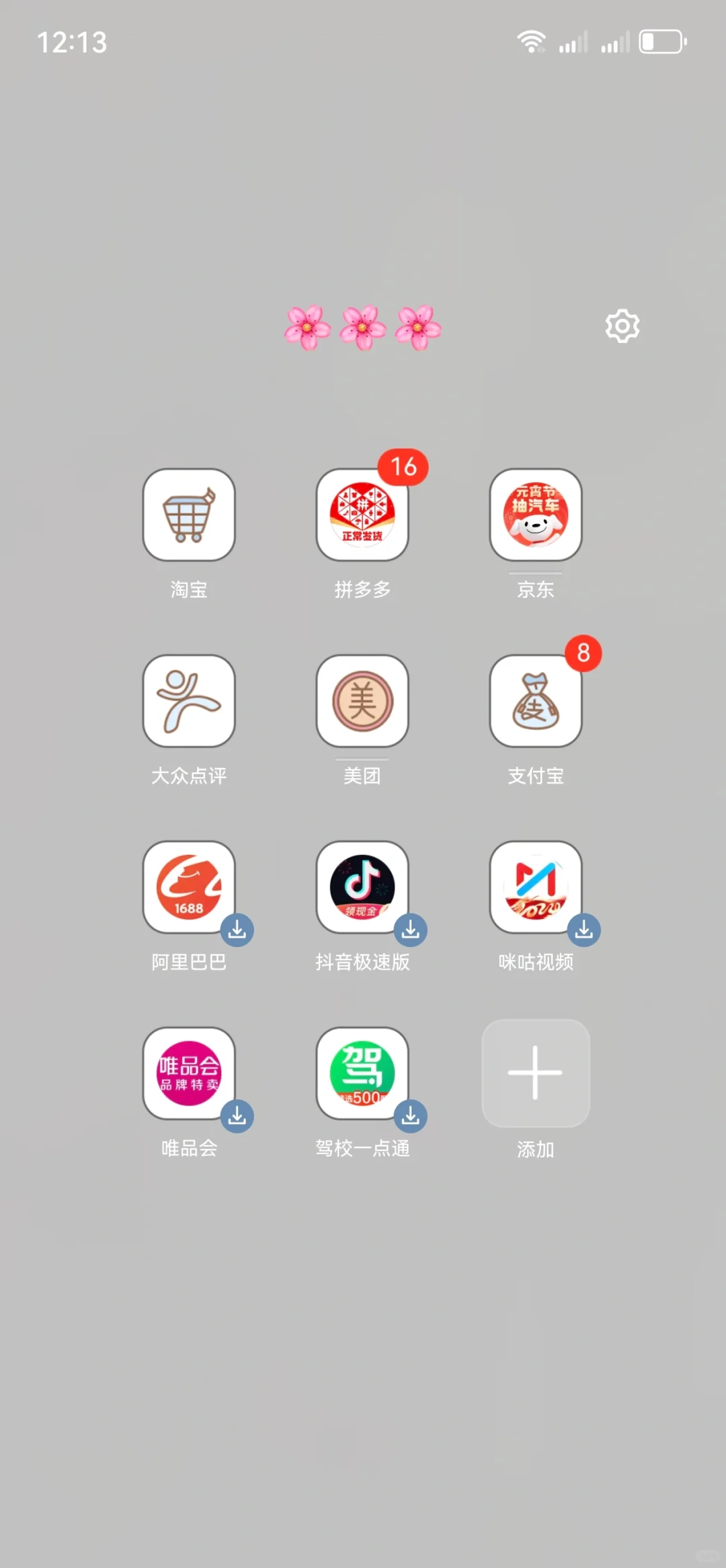
Task: Tap the download badge on 驾校一点通
Action: pyautogui.click(x=411, y=1115)
